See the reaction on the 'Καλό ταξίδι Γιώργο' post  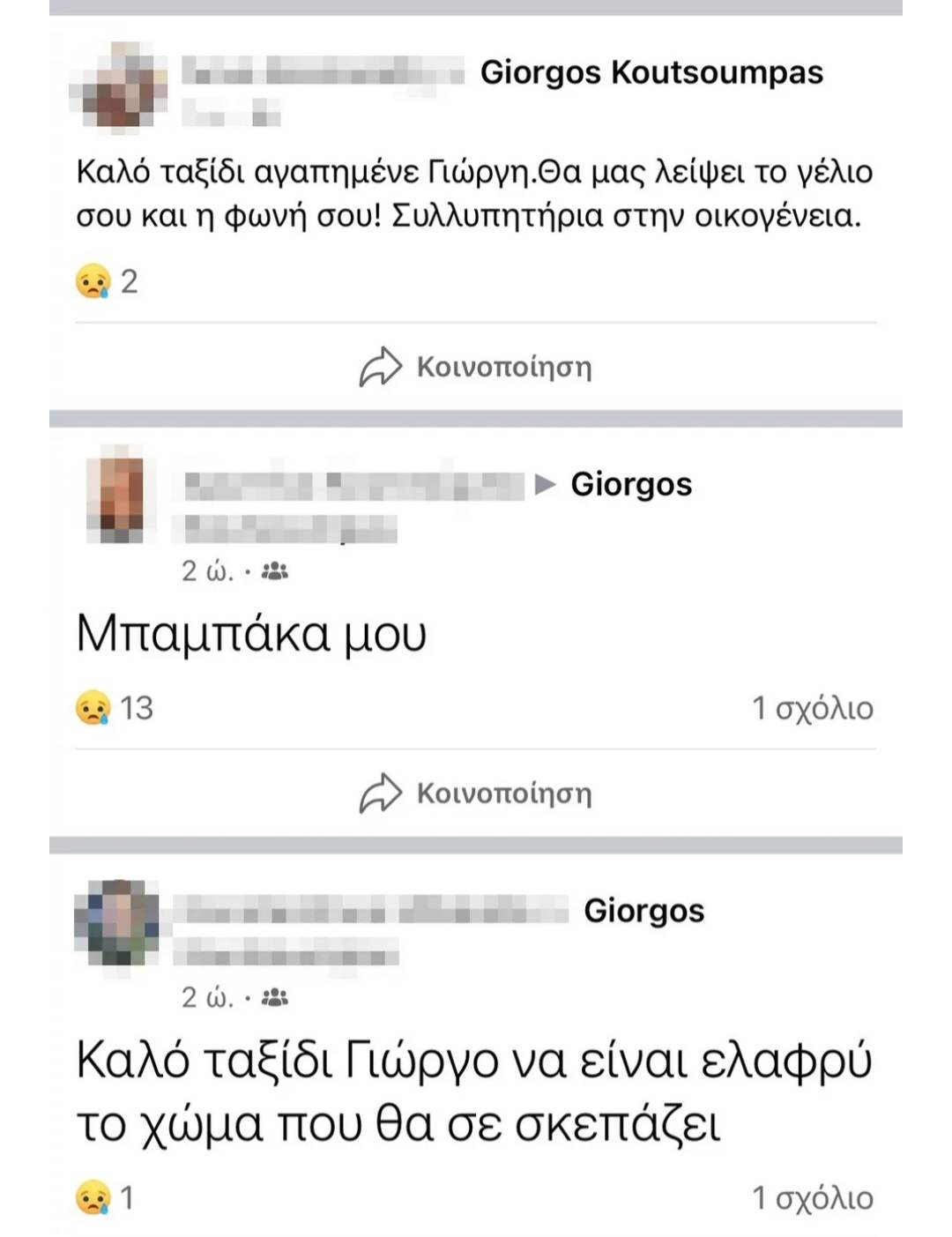coord(105,1197)
